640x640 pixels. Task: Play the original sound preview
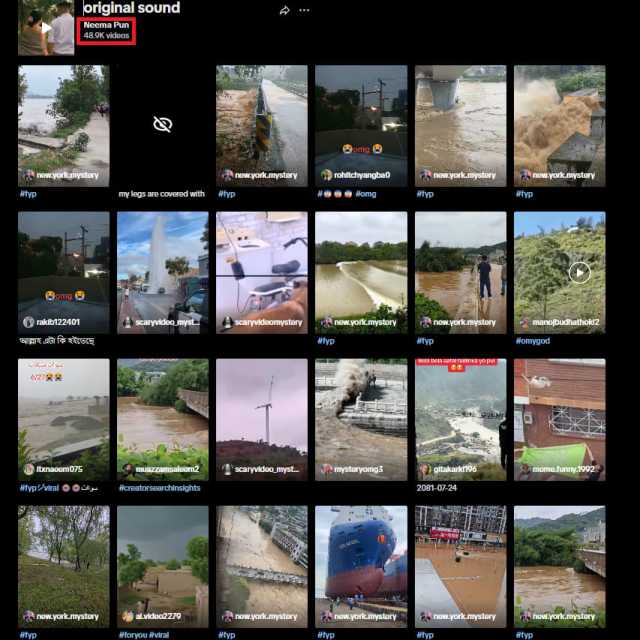46,28
